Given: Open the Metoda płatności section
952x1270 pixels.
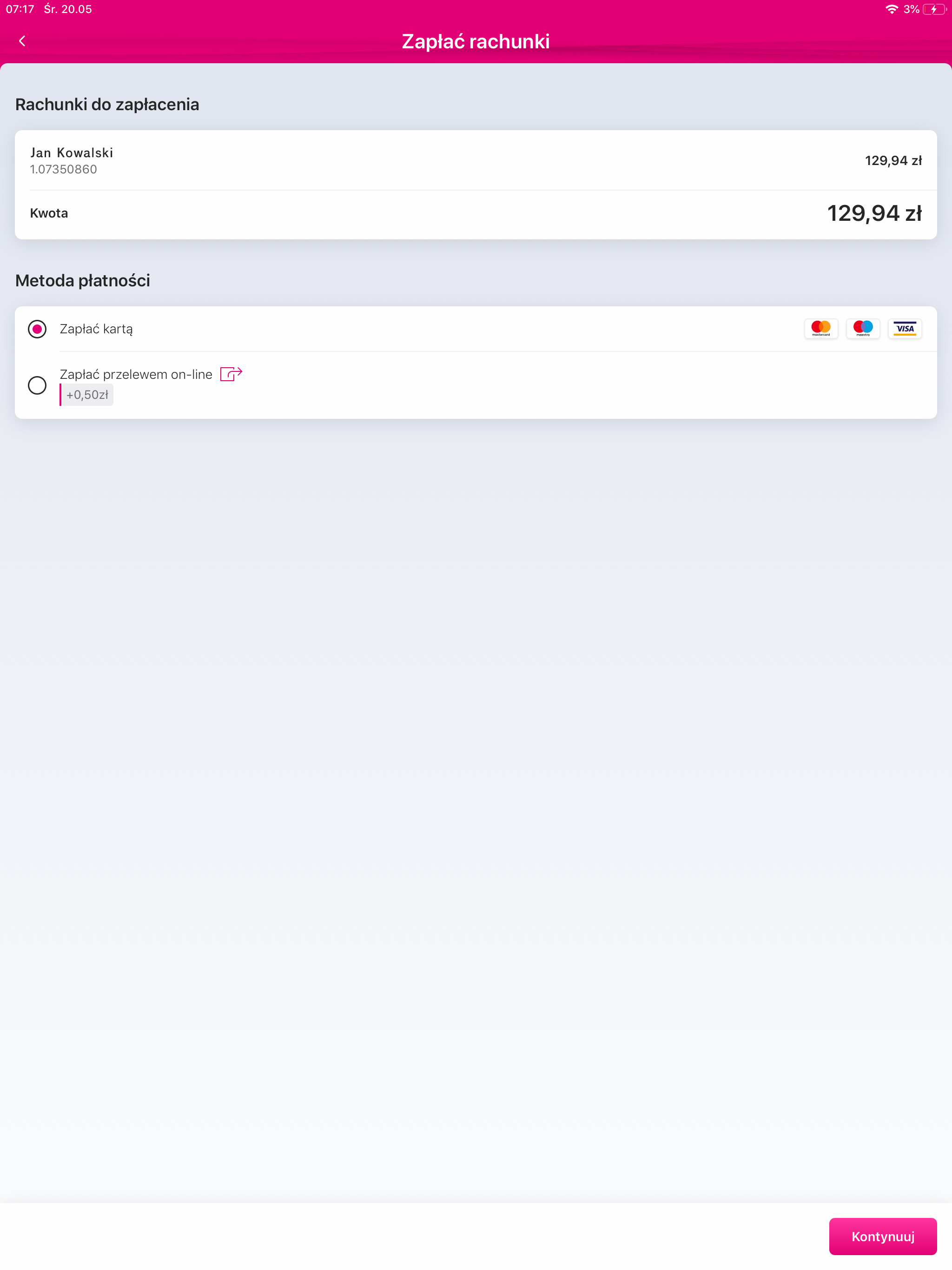Looking at the screenshot, I should (82, 280).
